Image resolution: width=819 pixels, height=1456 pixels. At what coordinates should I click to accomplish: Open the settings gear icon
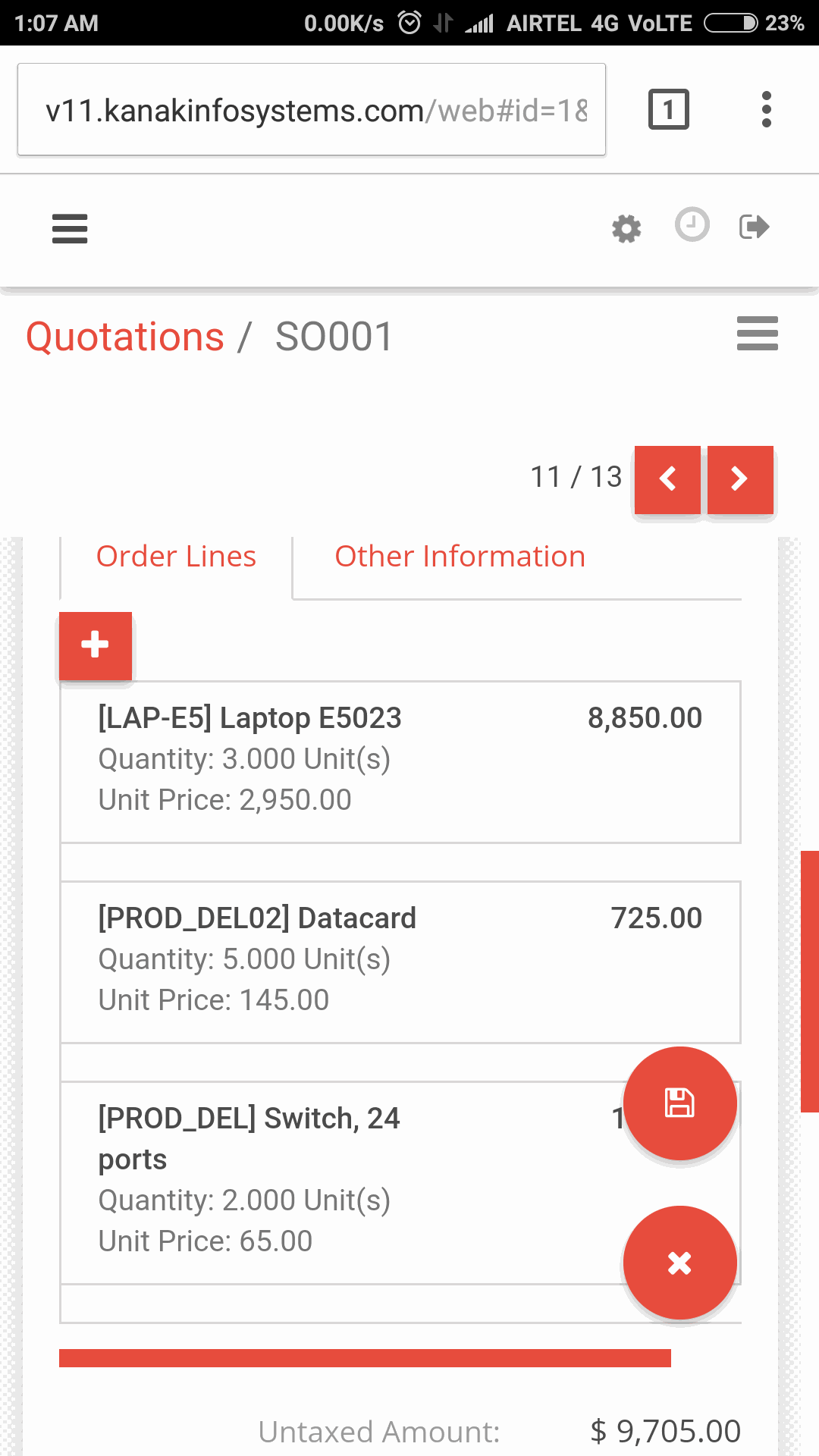(x=626, y=228)
